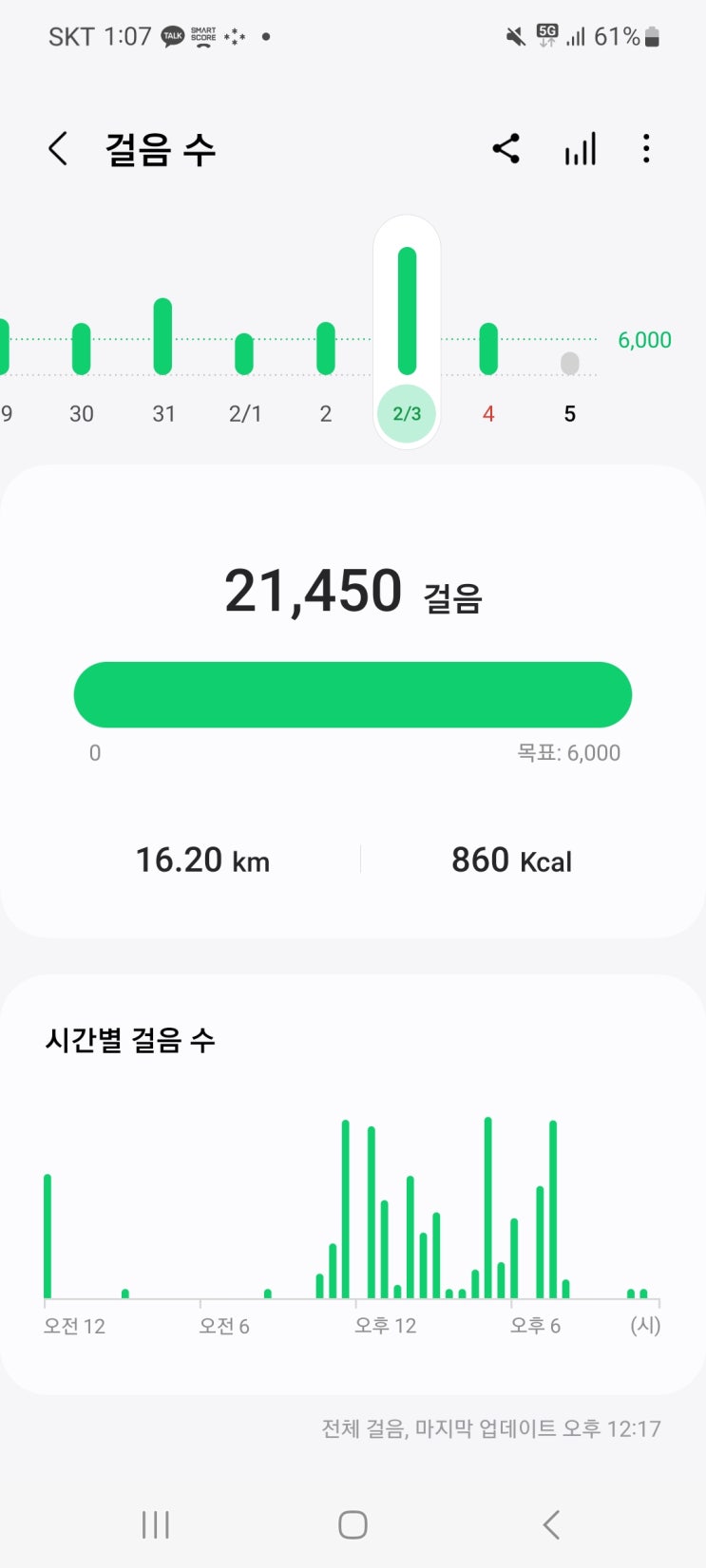Open recent apps from navigation bar

pos(155,1524)
